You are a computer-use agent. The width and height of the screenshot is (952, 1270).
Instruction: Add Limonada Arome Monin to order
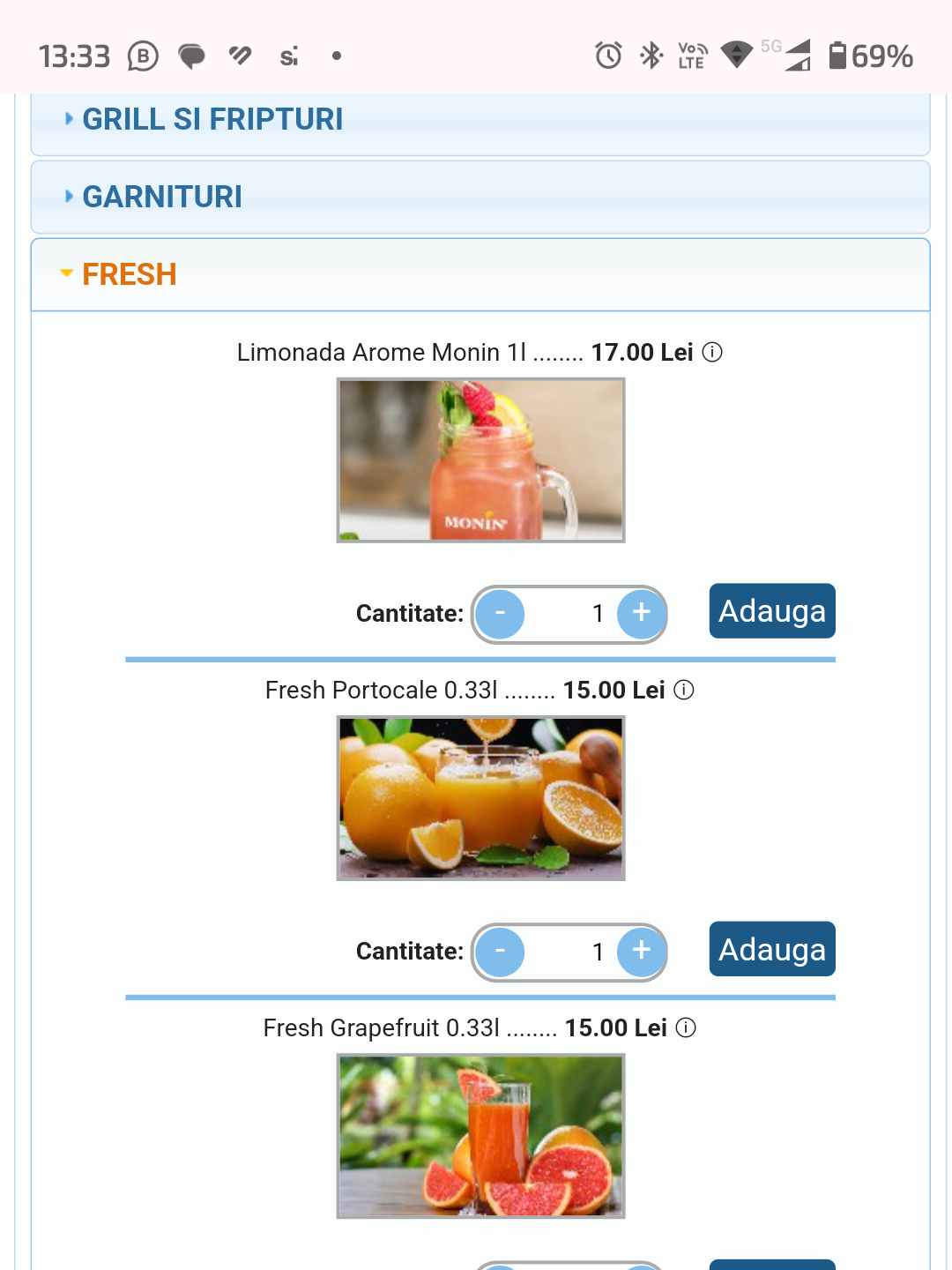click(x=771, y=611)
